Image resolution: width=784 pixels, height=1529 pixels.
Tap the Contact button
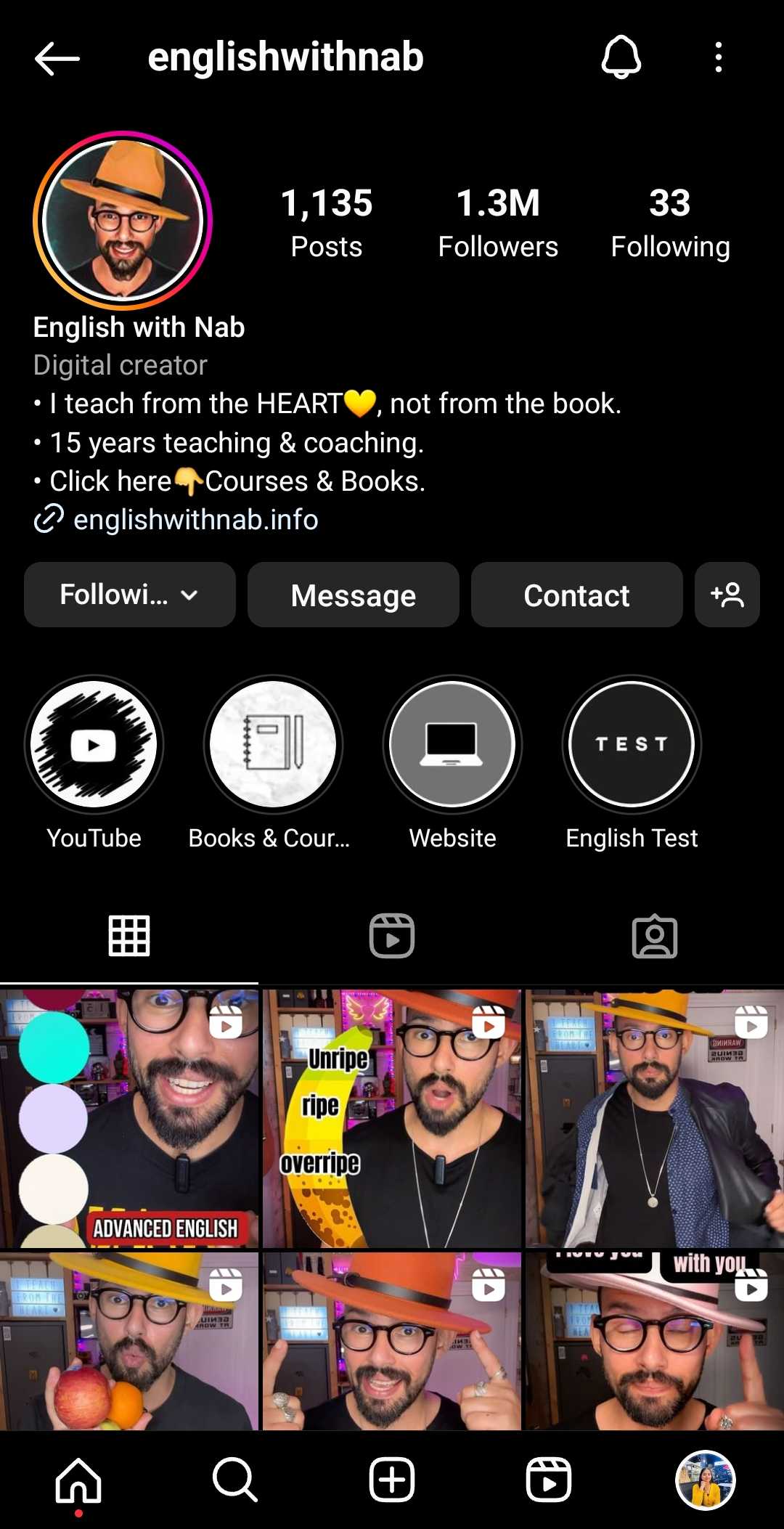click(x=576, y=595)
